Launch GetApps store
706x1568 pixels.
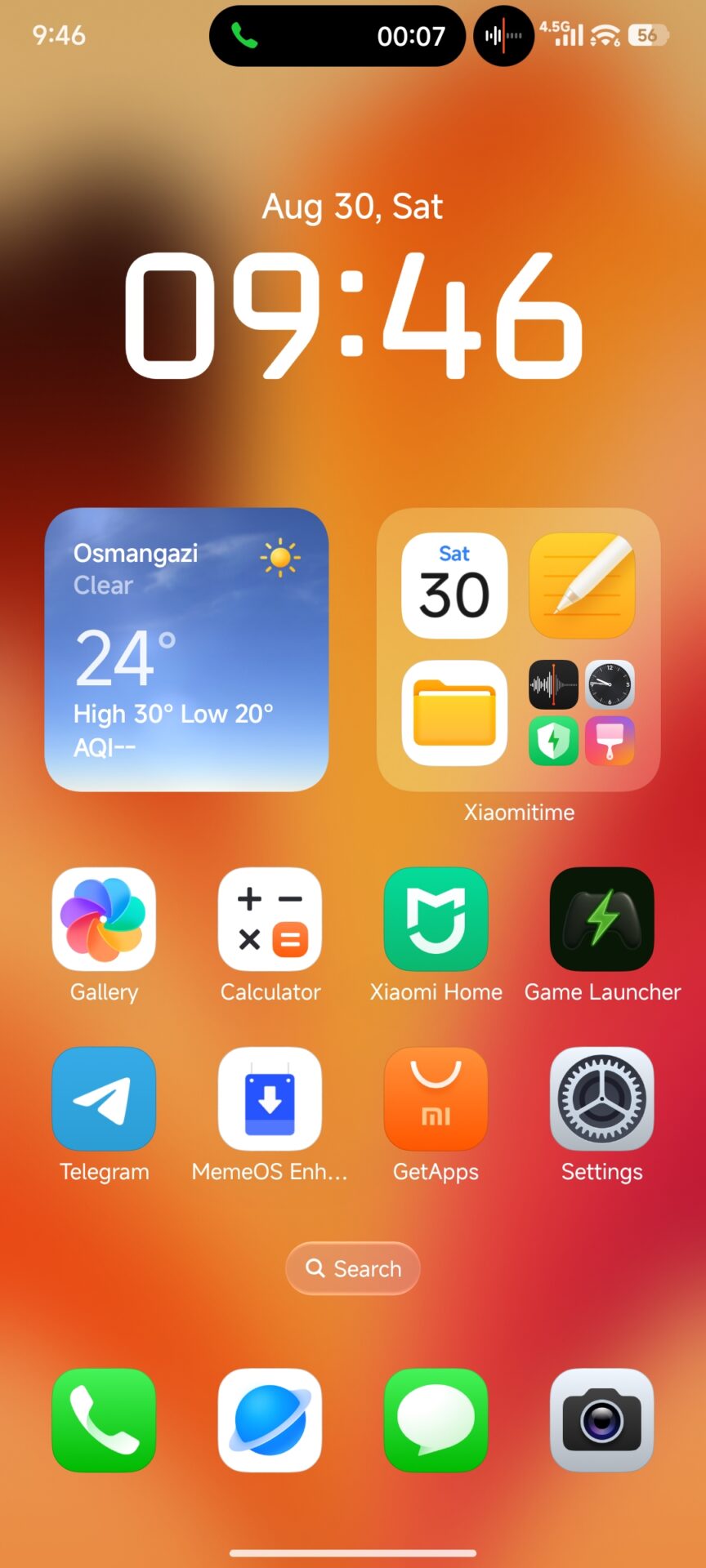point(436,1098)
